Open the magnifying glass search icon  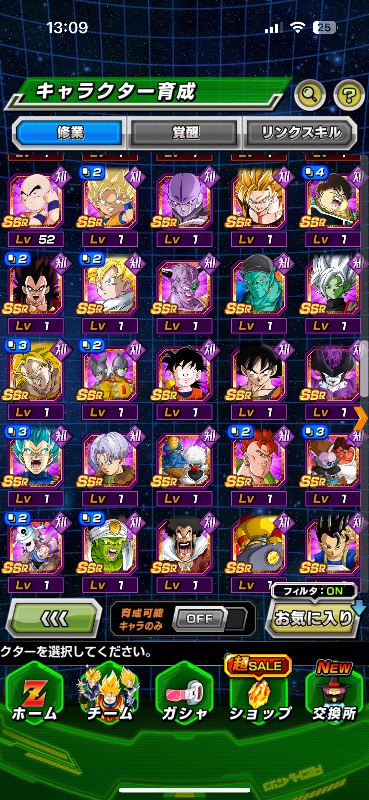[310, 93]
